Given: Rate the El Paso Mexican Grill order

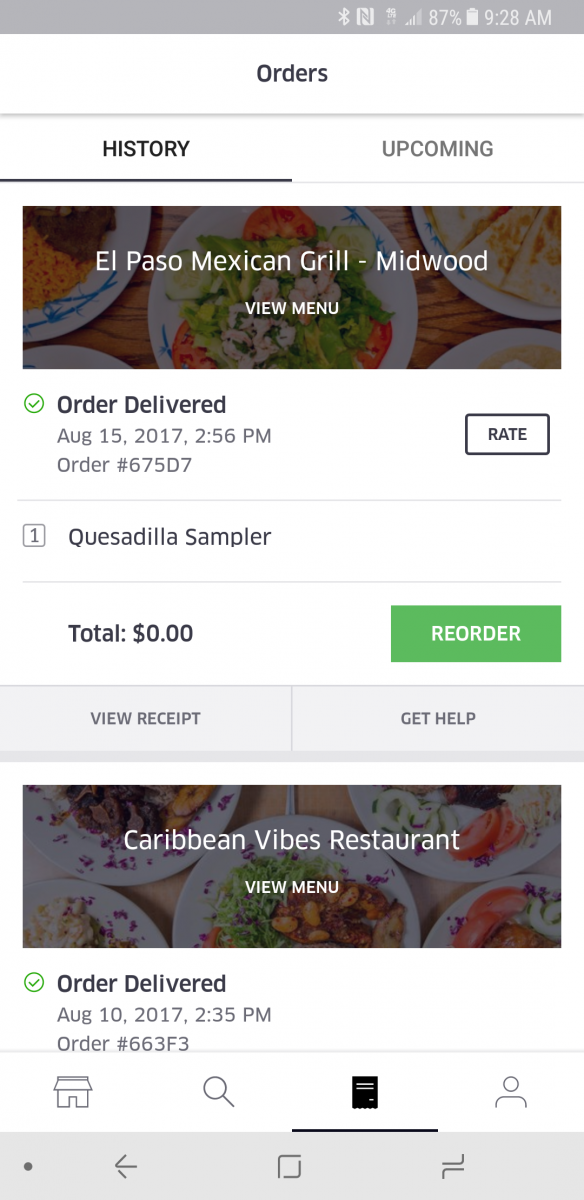Looking at the screenshot, I should 507,434.
